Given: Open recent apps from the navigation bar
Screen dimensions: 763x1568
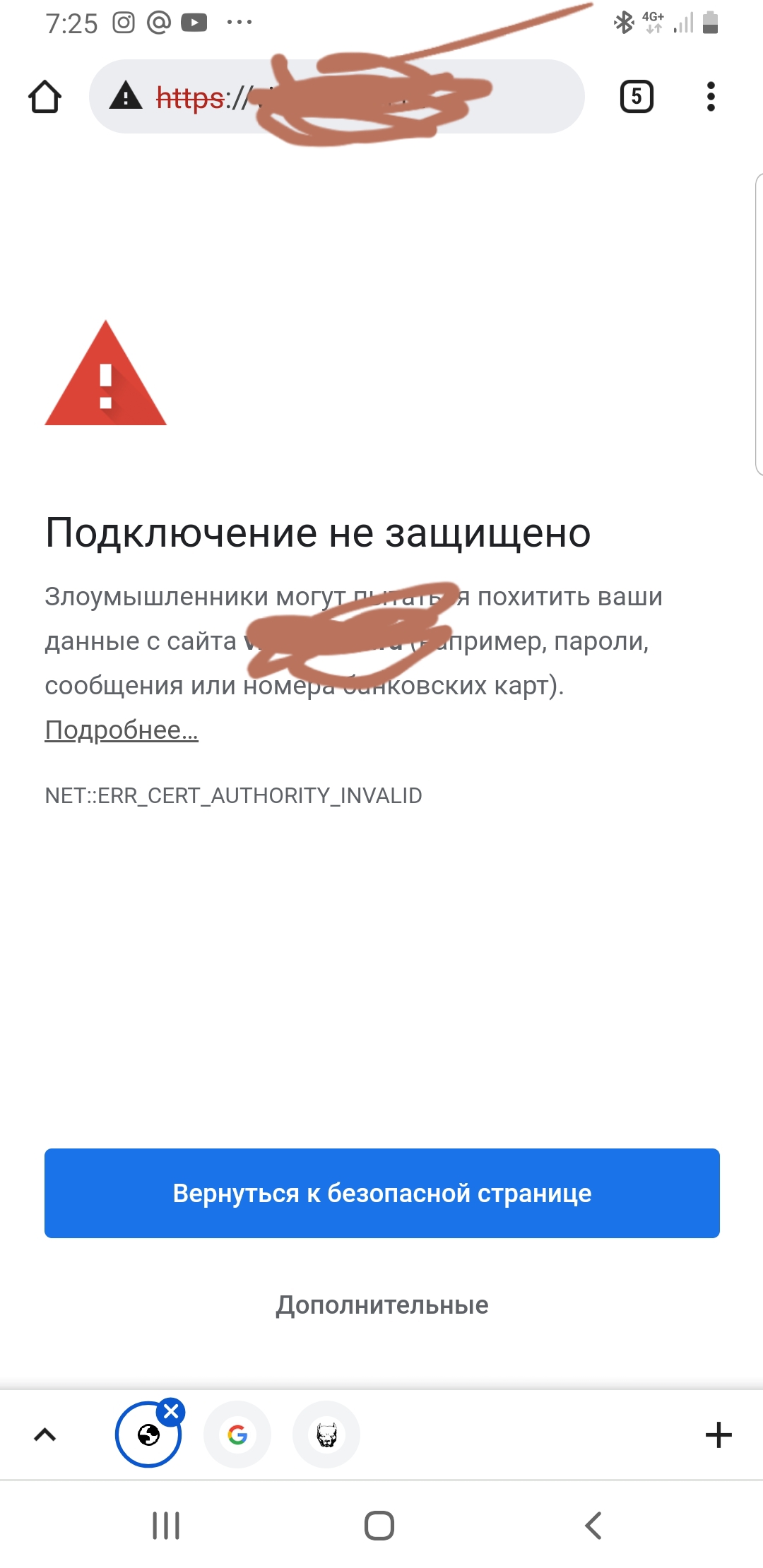Looking at the screenshot, I should [166, 1526].
